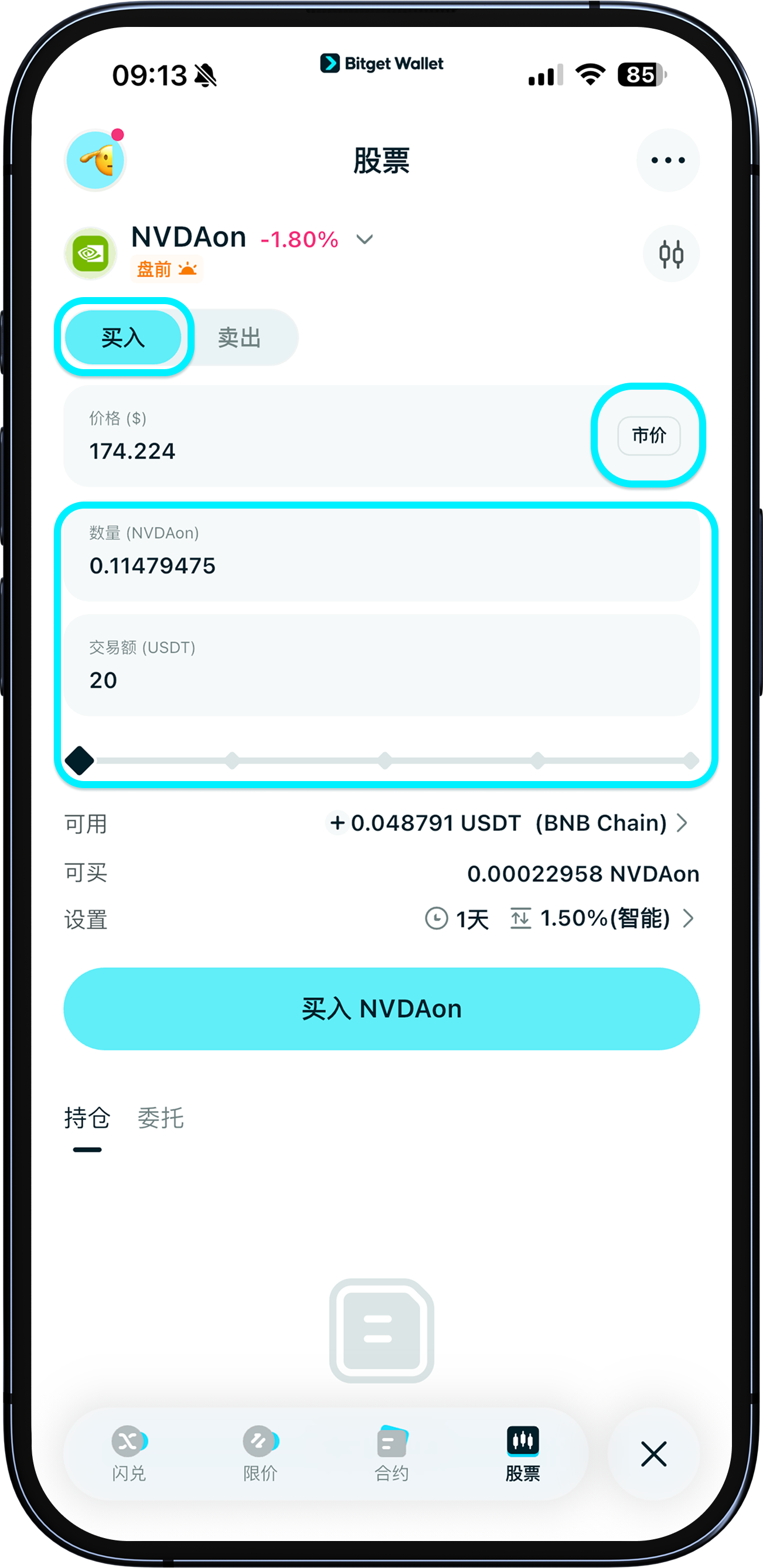Image resolution: width=763 pixels, height=1568 pixels.
Task: Go to the 合约 futures tab
Action: click(x=391, y=1453)
